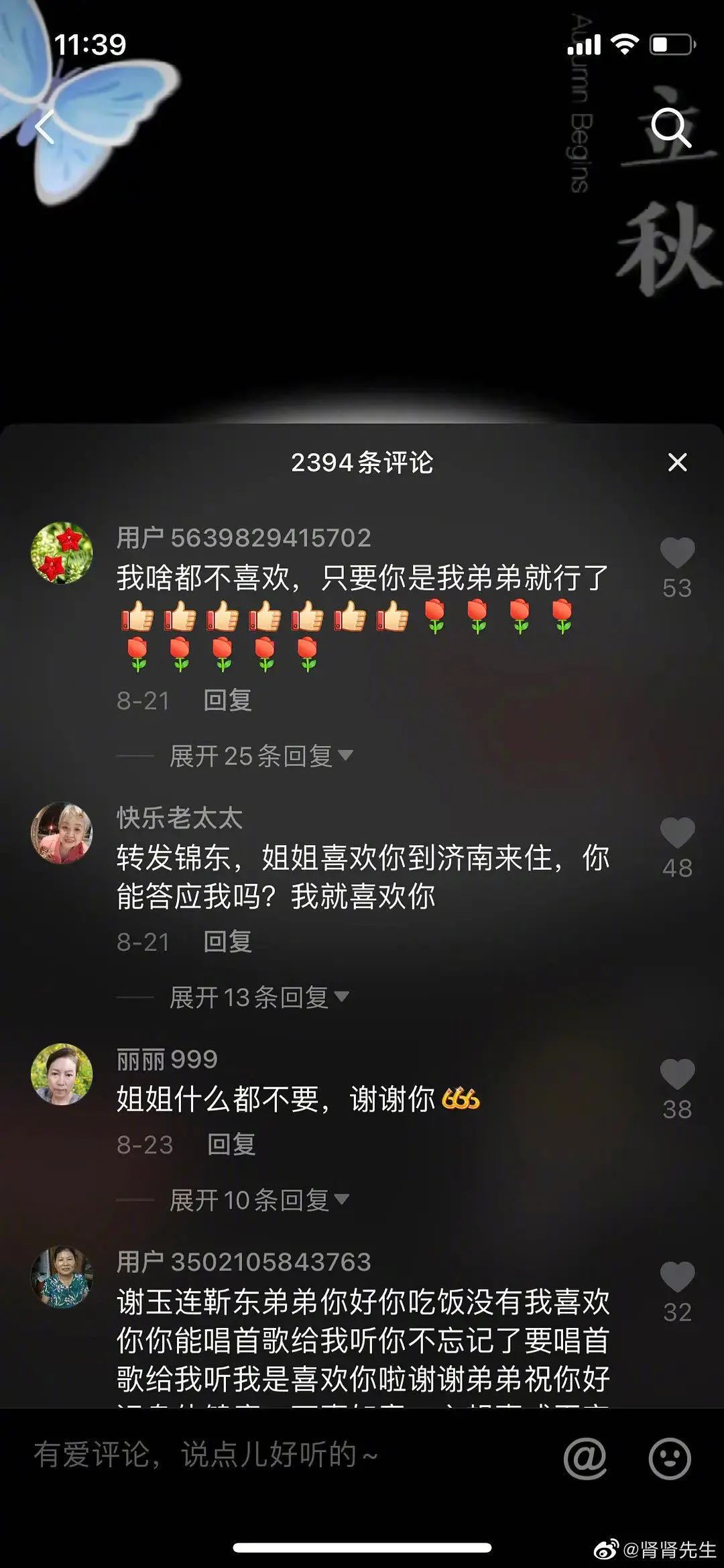Expand 展开25条回复
The height and width of the screenshot is (1568, 724).
click(x=261, y=757)
